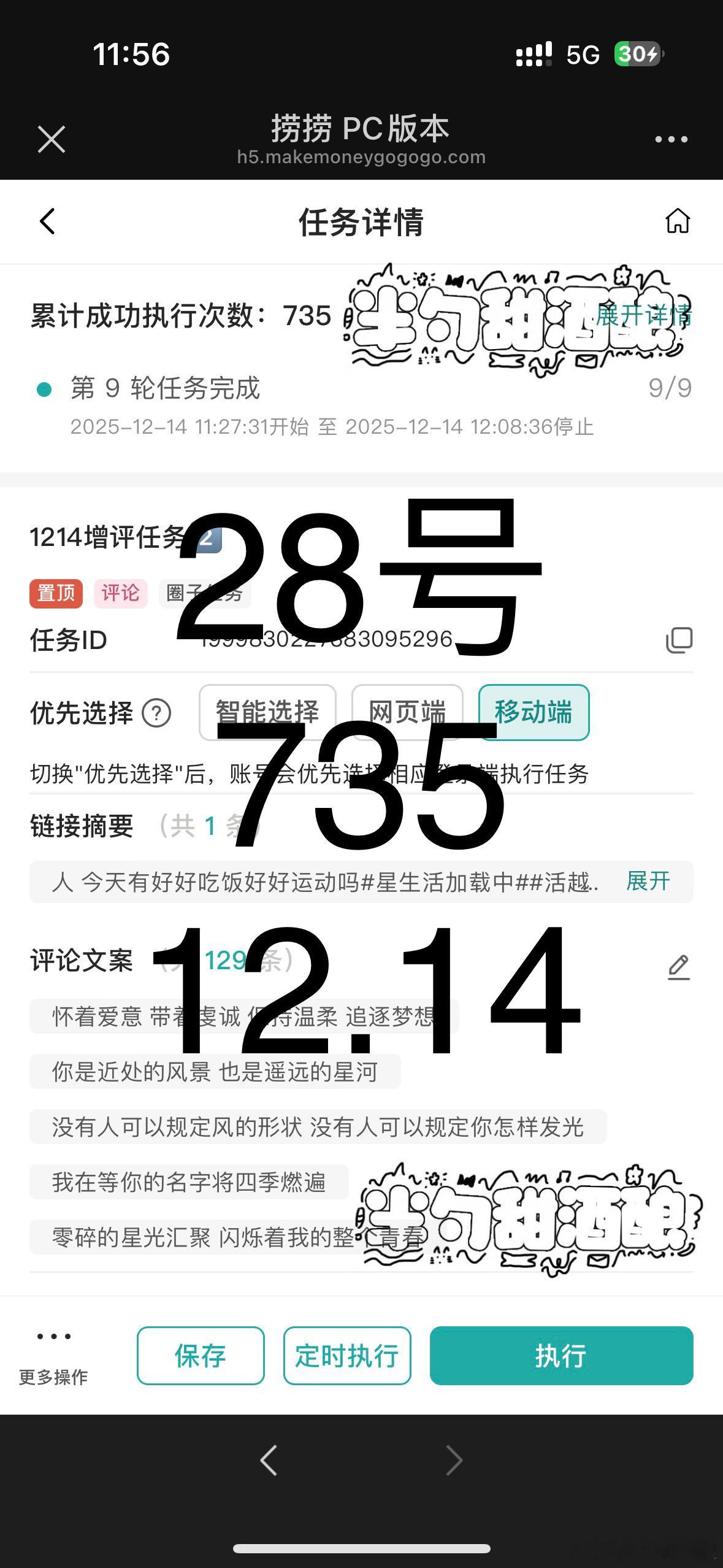Schedule execution via 定时执行

coord(347,1356)
